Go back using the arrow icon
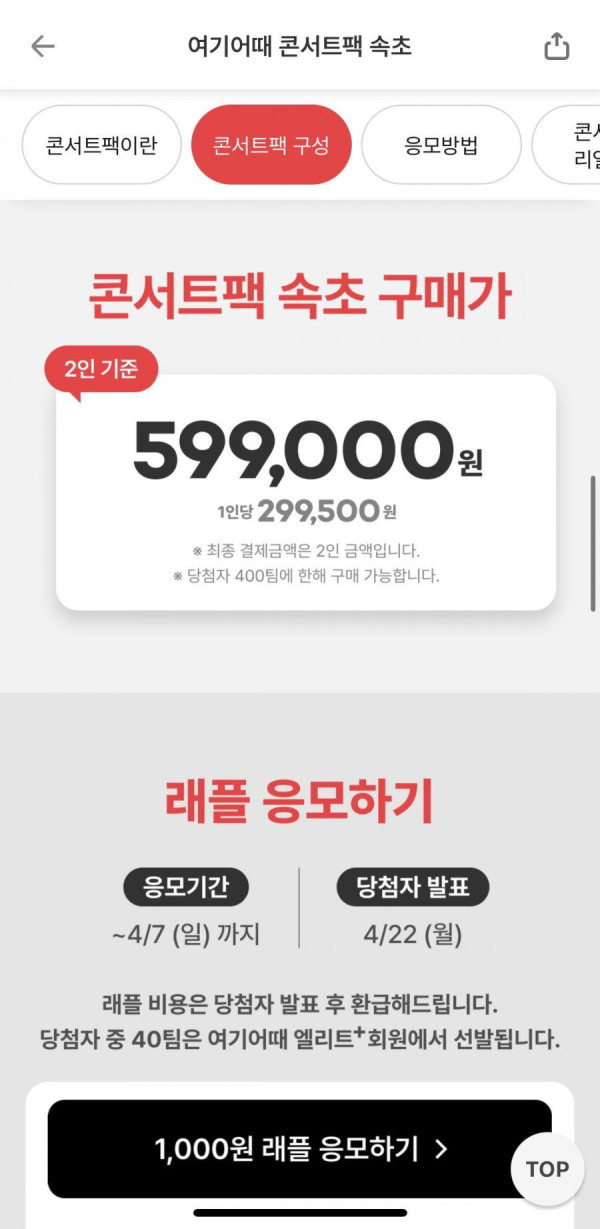 [x=42, y=46]
